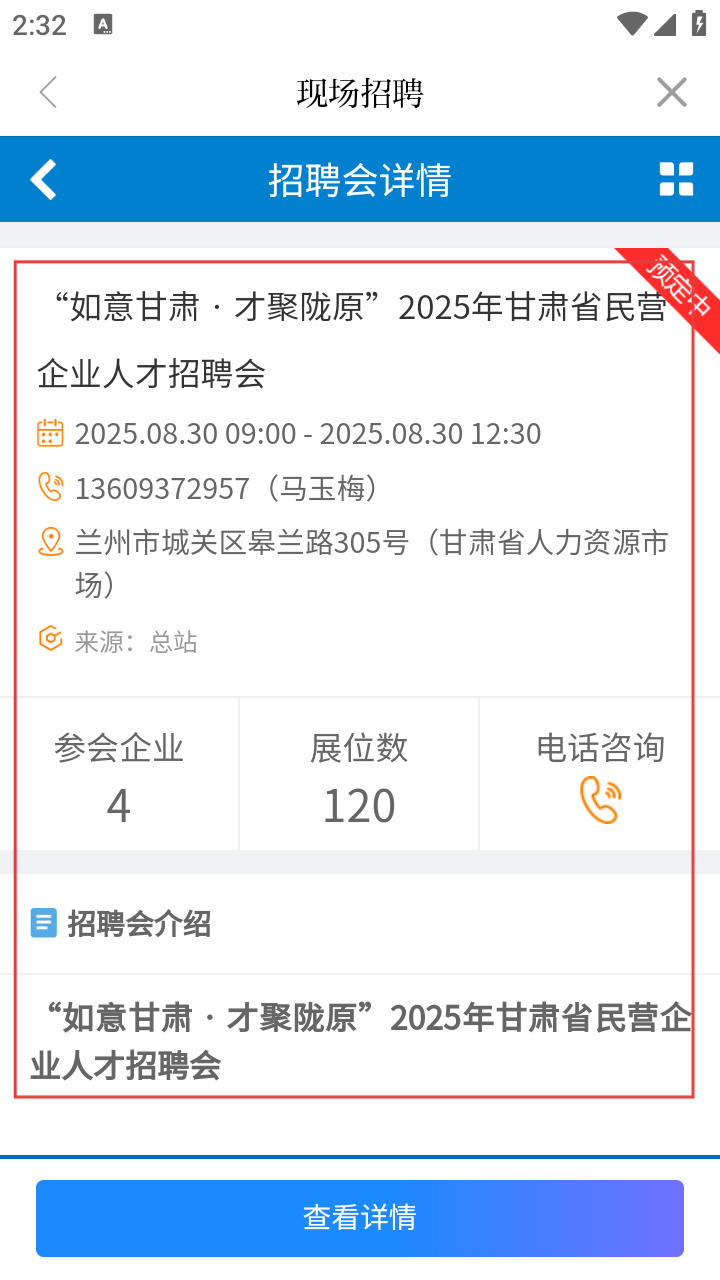Close the 现场招聘 page
Viewport: 720px width, 1280px height.
pos(672,92)
